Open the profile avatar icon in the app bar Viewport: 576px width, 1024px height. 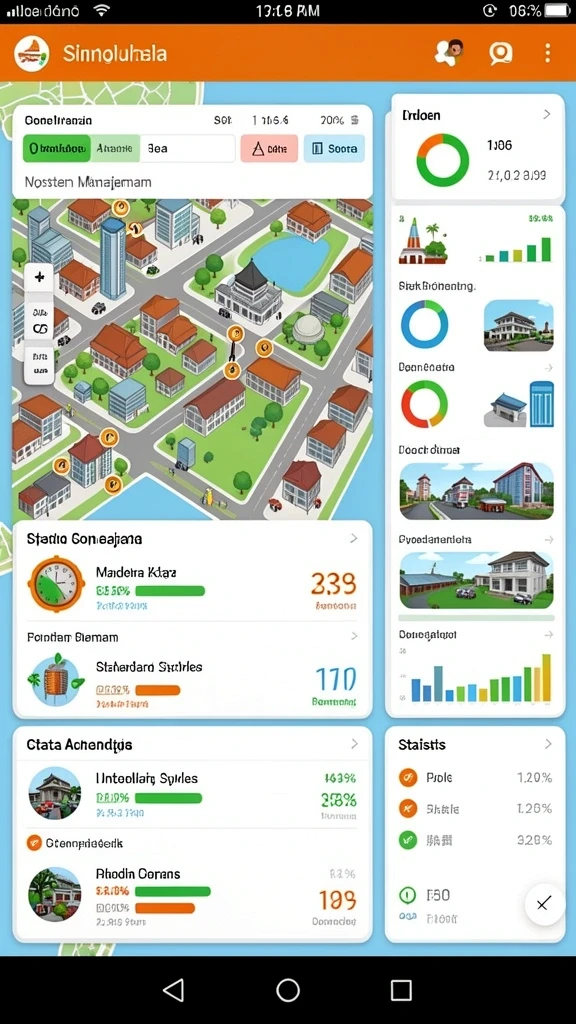coord(449,52)
